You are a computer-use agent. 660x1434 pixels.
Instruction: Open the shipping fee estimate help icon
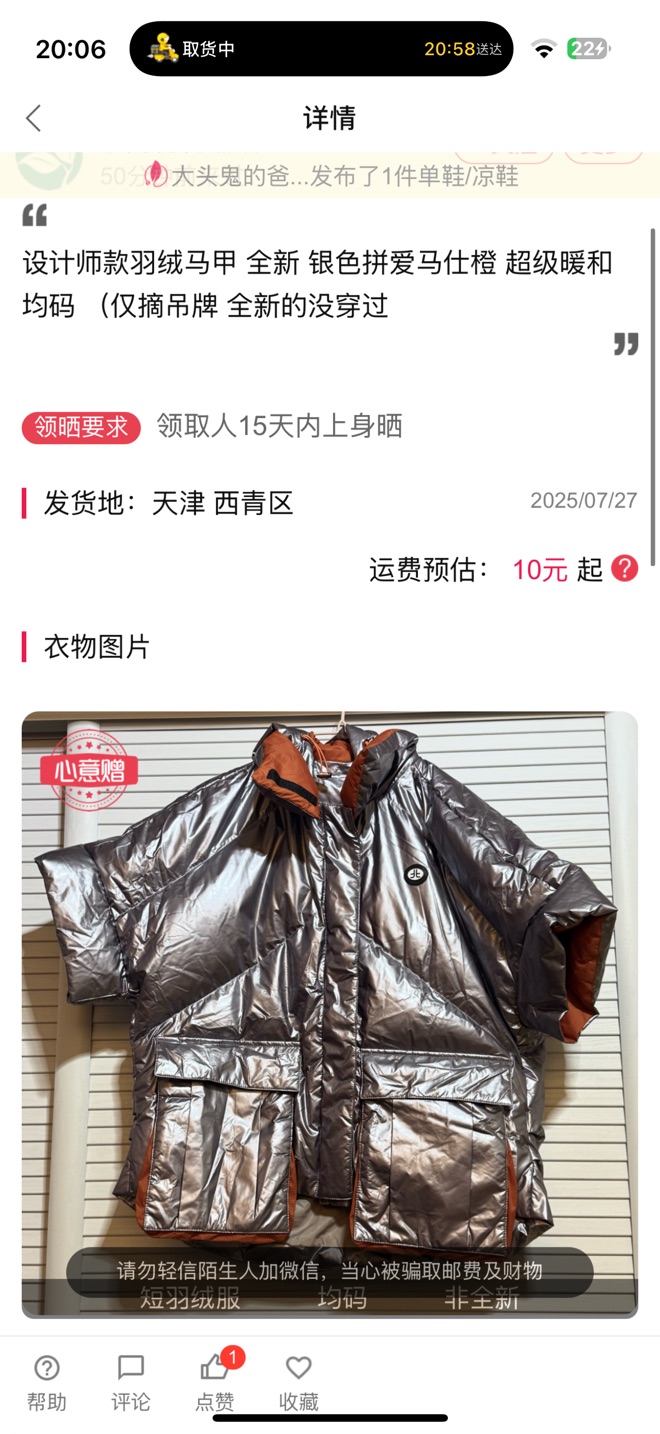[x=625, y=569]
